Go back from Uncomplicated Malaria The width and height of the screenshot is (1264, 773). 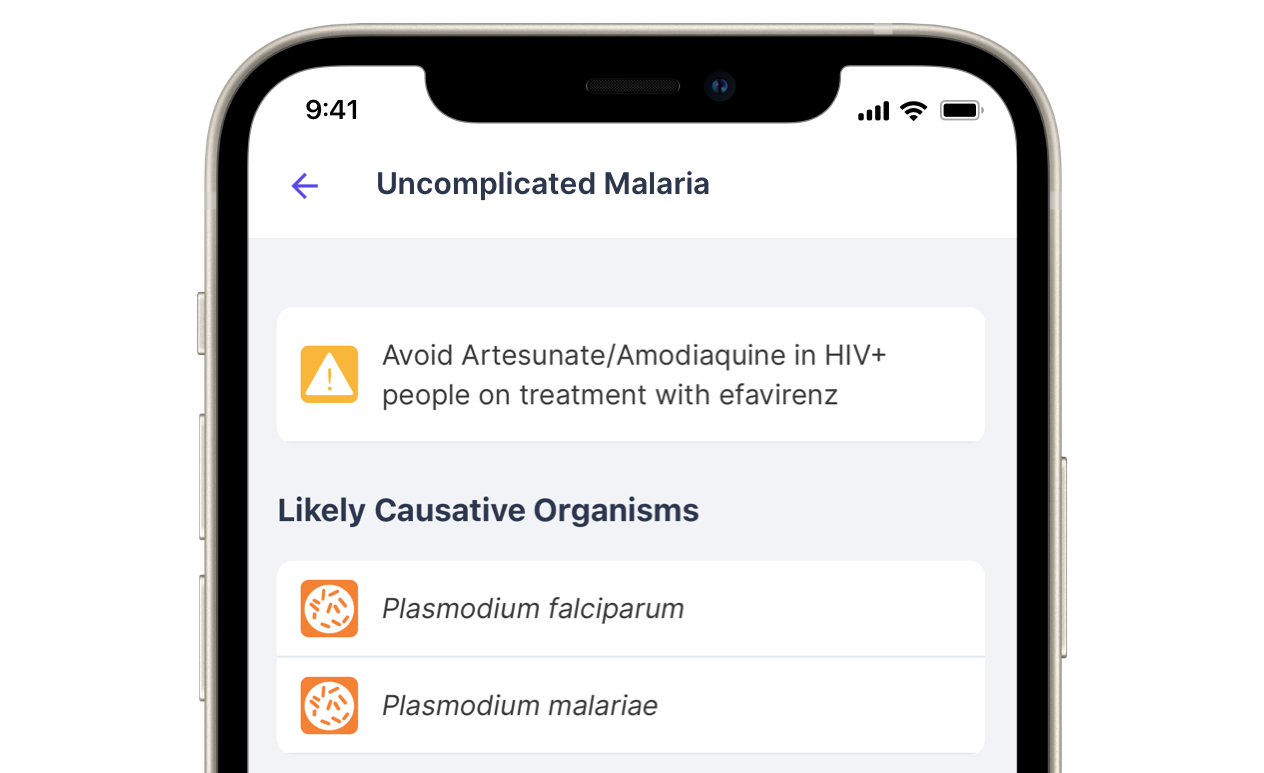[x=305, y=185]
